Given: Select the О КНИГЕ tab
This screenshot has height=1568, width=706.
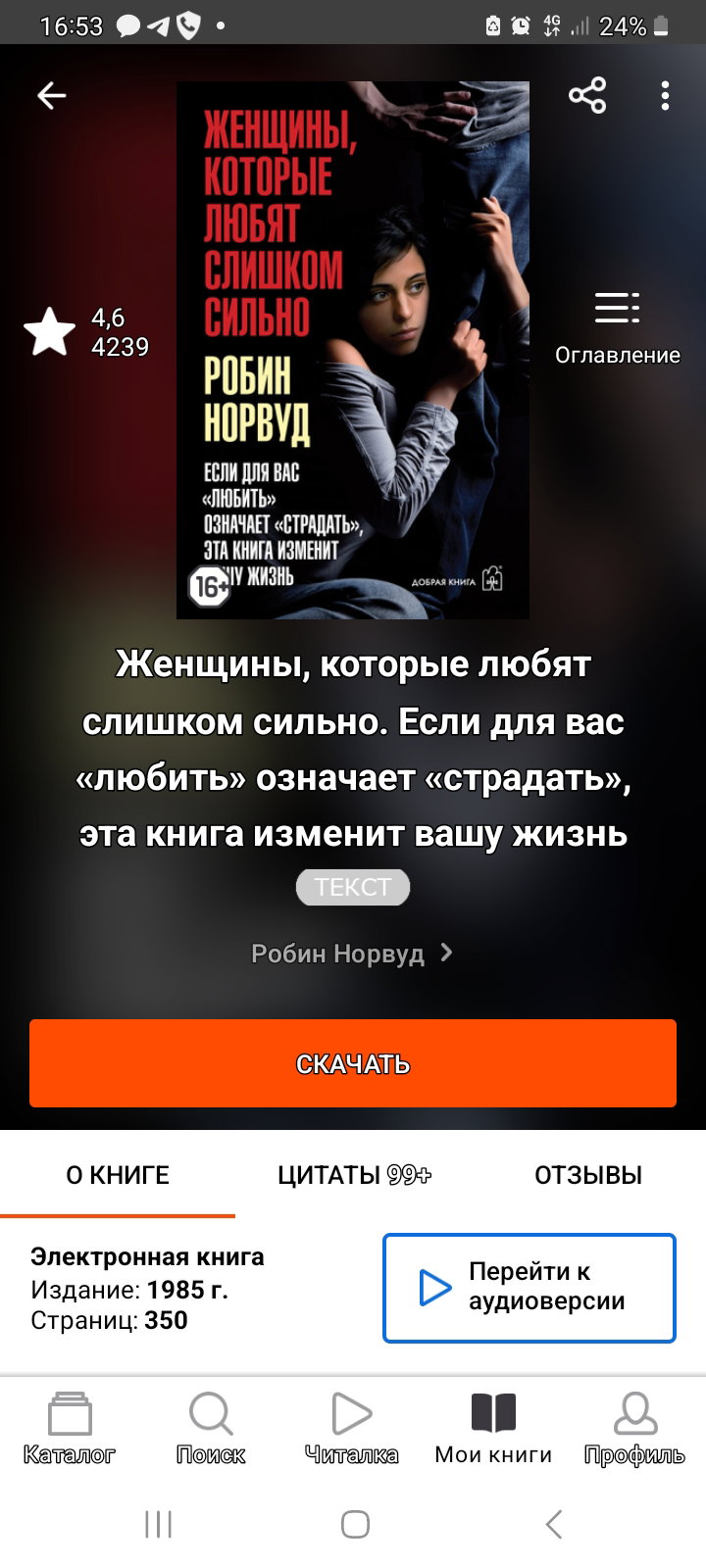Looking at the screenshot, I should pos(118,1175).
